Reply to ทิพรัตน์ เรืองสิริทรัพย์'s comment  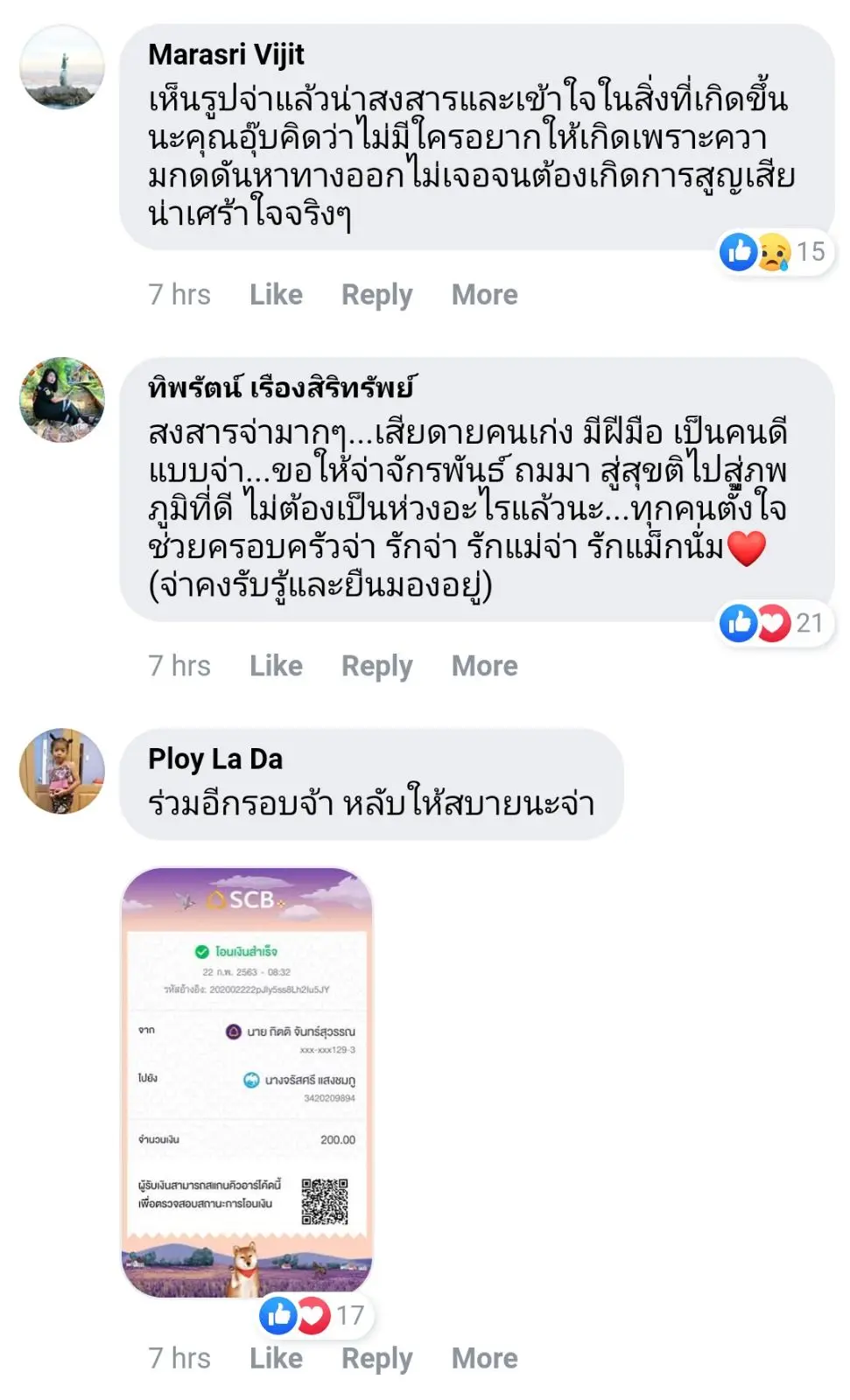point(376,666)
